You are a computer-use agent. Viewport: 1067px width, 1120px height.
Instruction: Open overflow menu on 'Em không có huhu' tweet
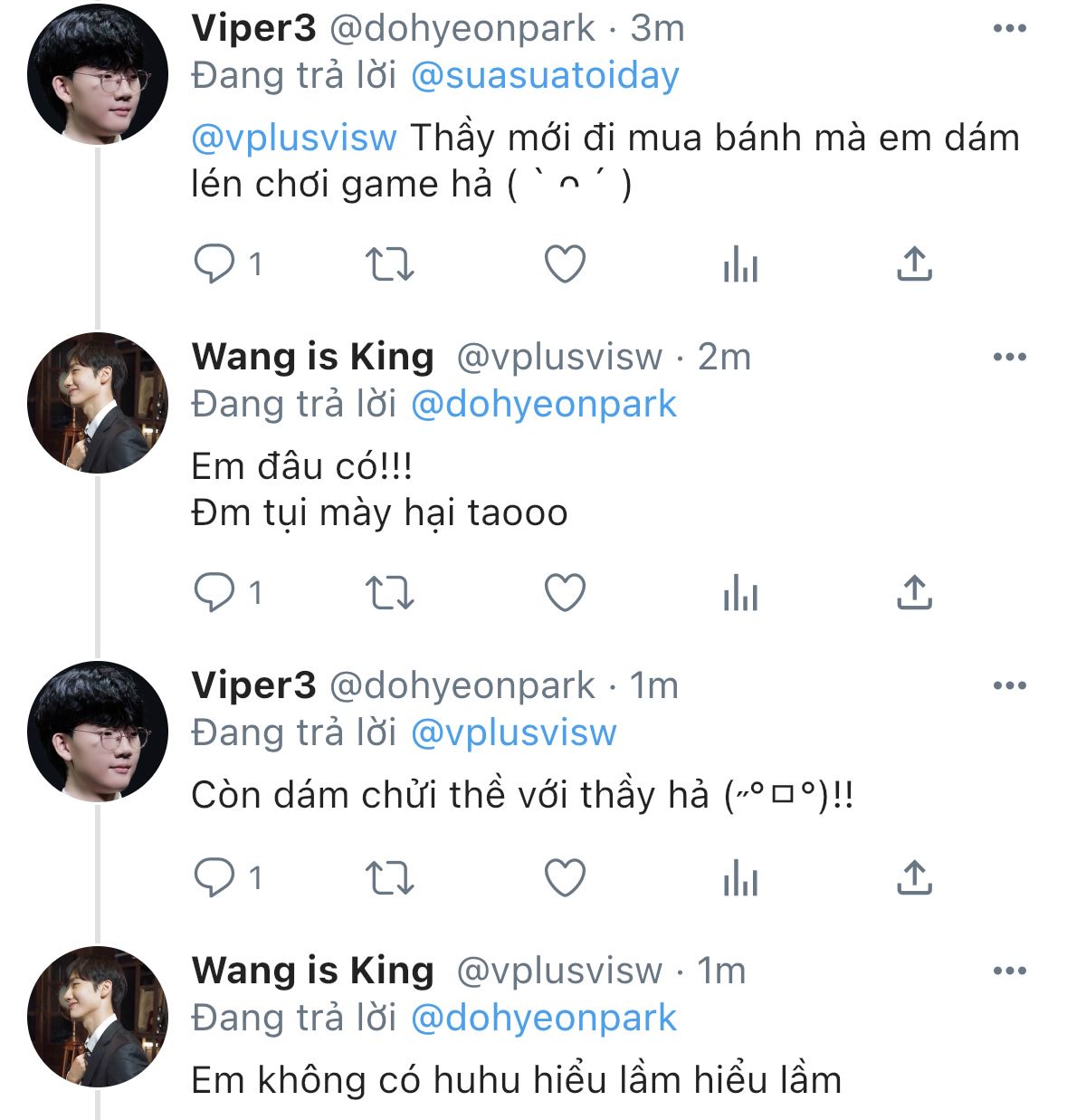[1009, 972]
